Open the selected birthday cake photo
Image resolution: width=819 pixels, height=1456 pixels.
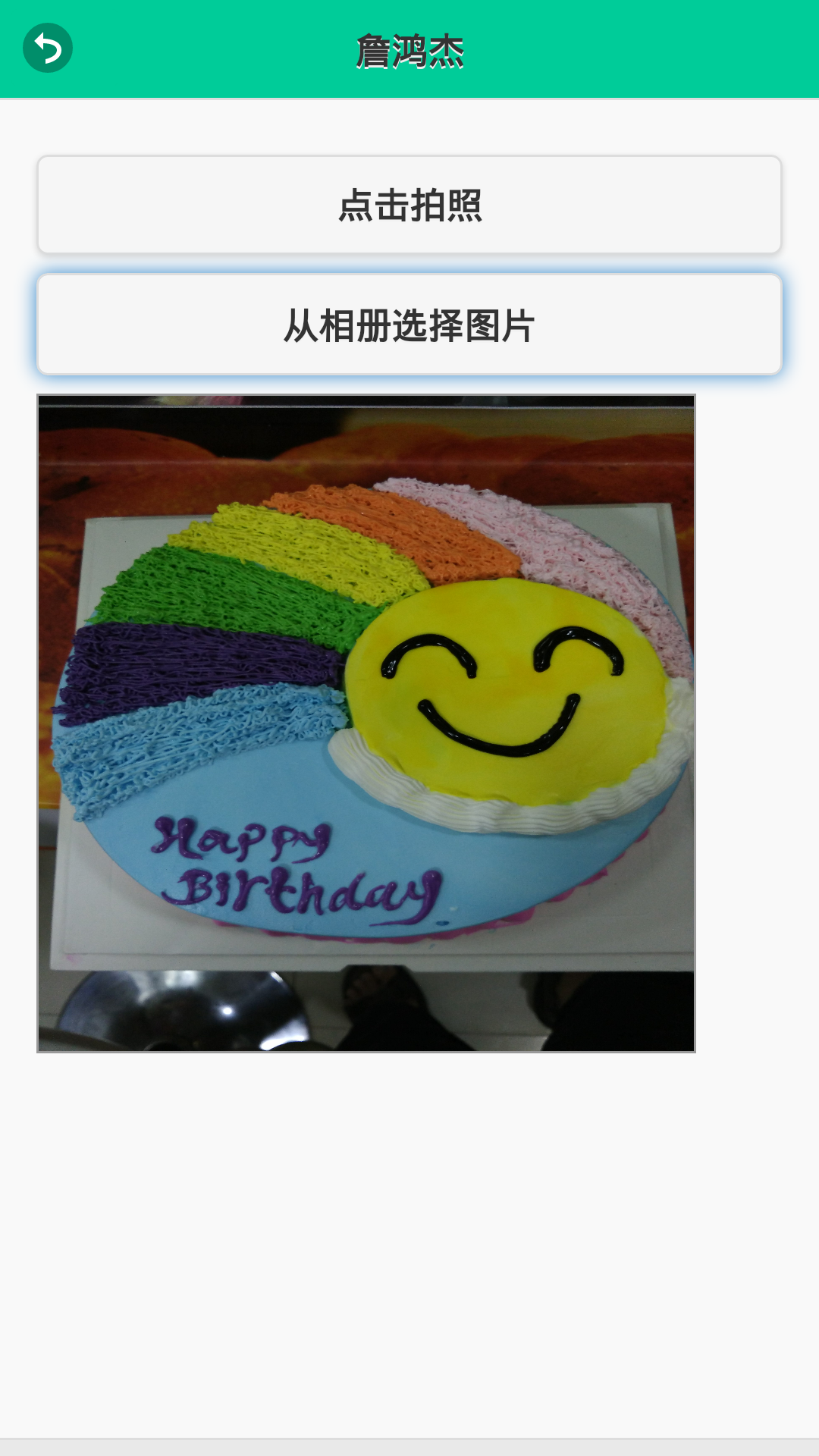click(366, 723)
